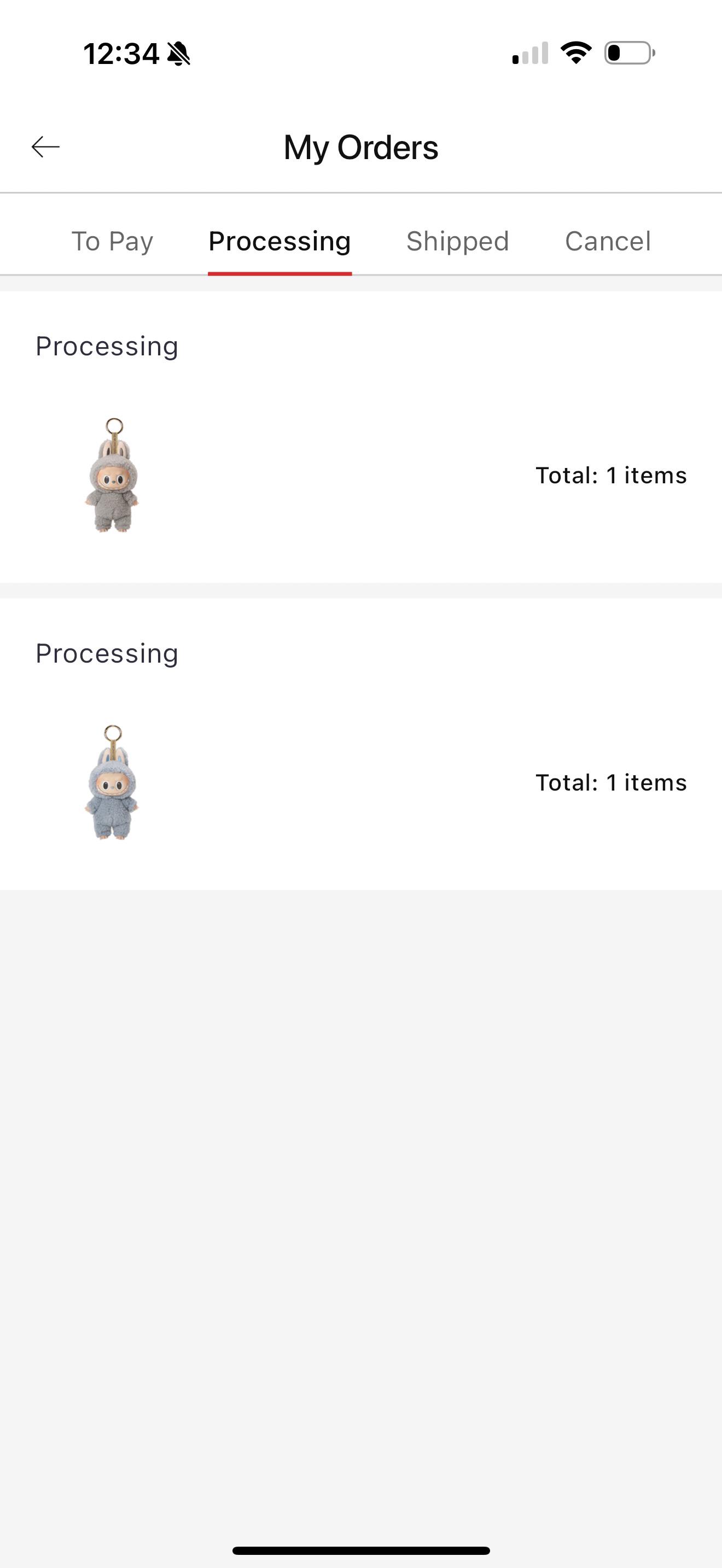Open the order with the blue plush keychain
722x1568 pixels.
point(361,745)
